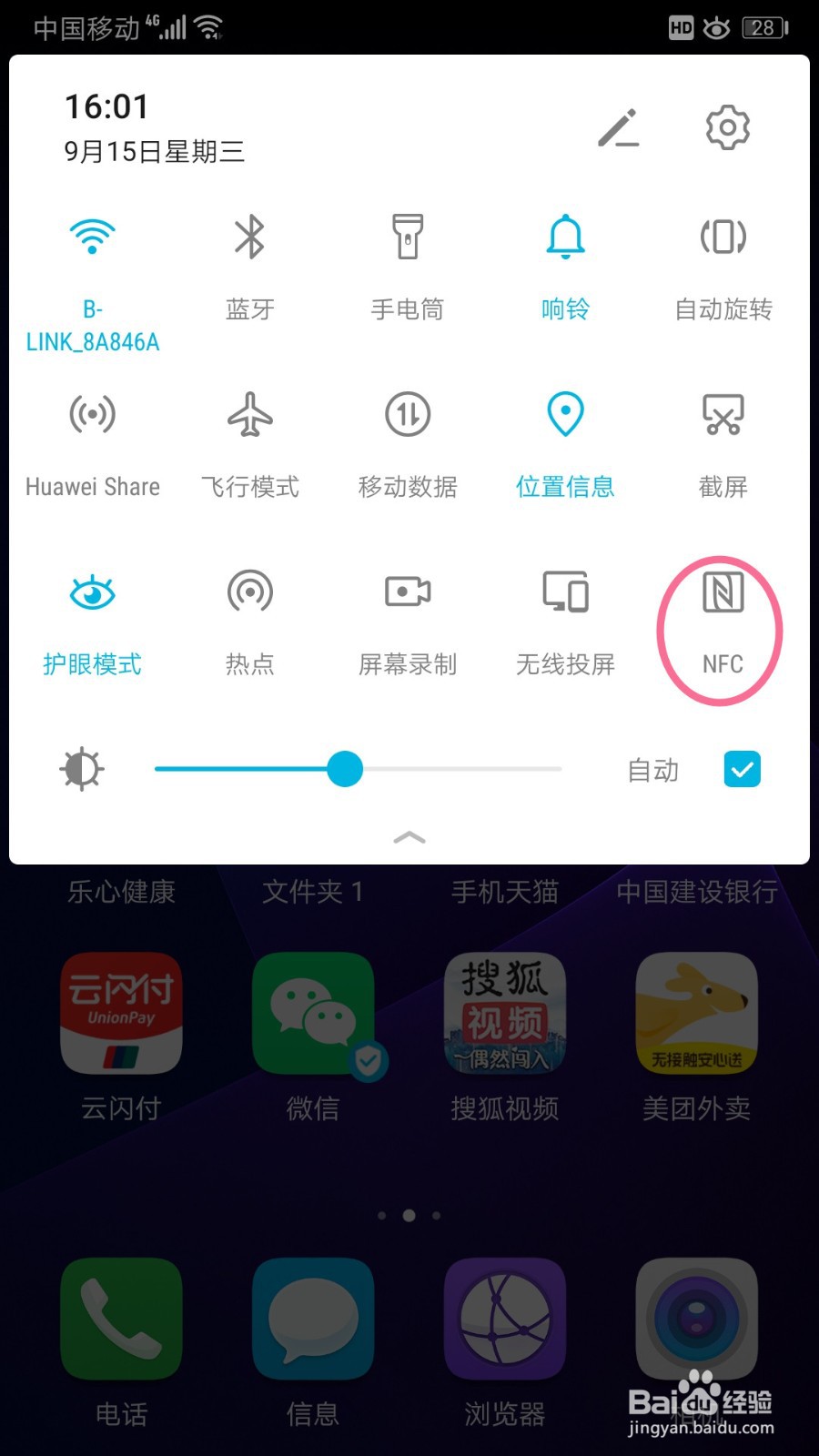Open the quick settings edit pencil
The image size is (819, 1456).
tap(620, 127)
